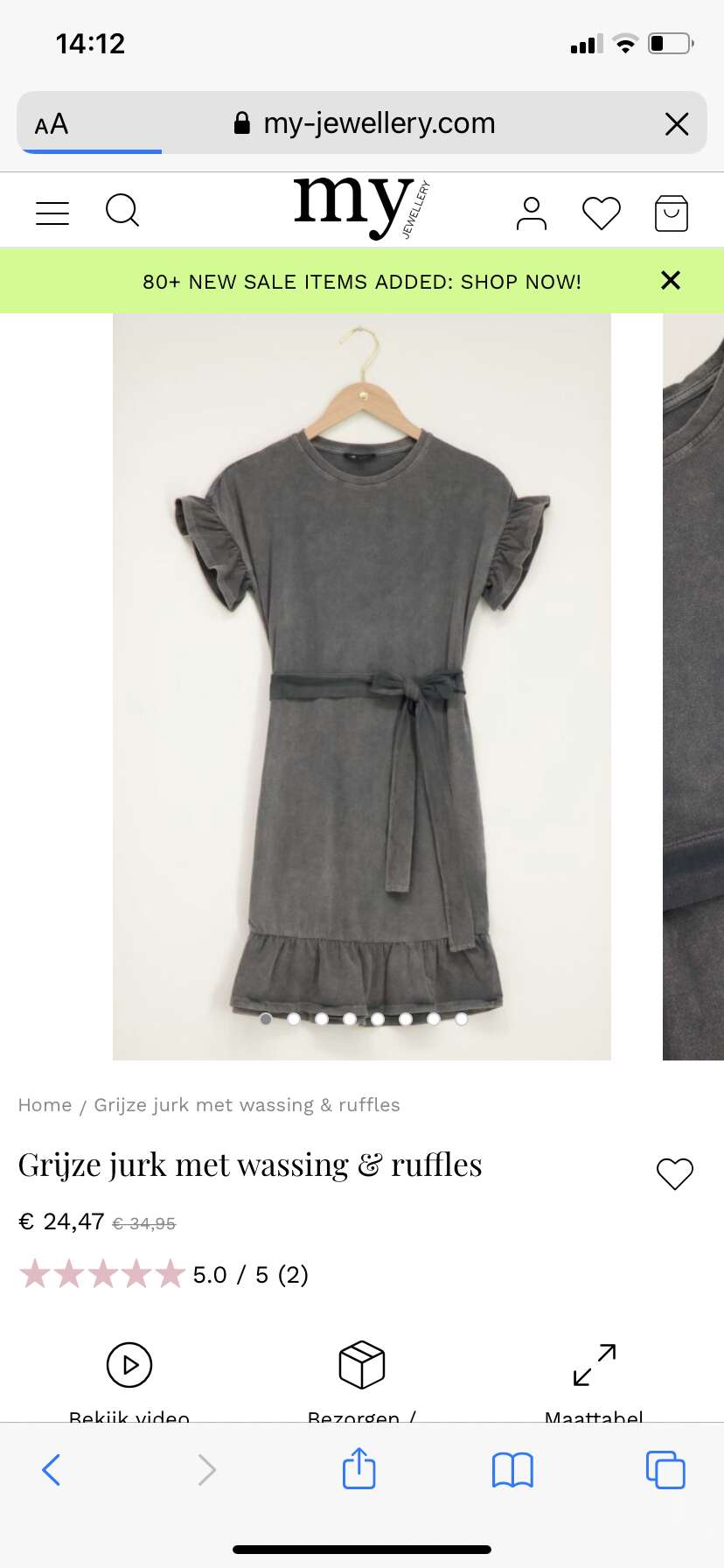Add the grey dress to wishlist
Viewport: 724px width, 1568px height.
click(x=674, y=1173)
